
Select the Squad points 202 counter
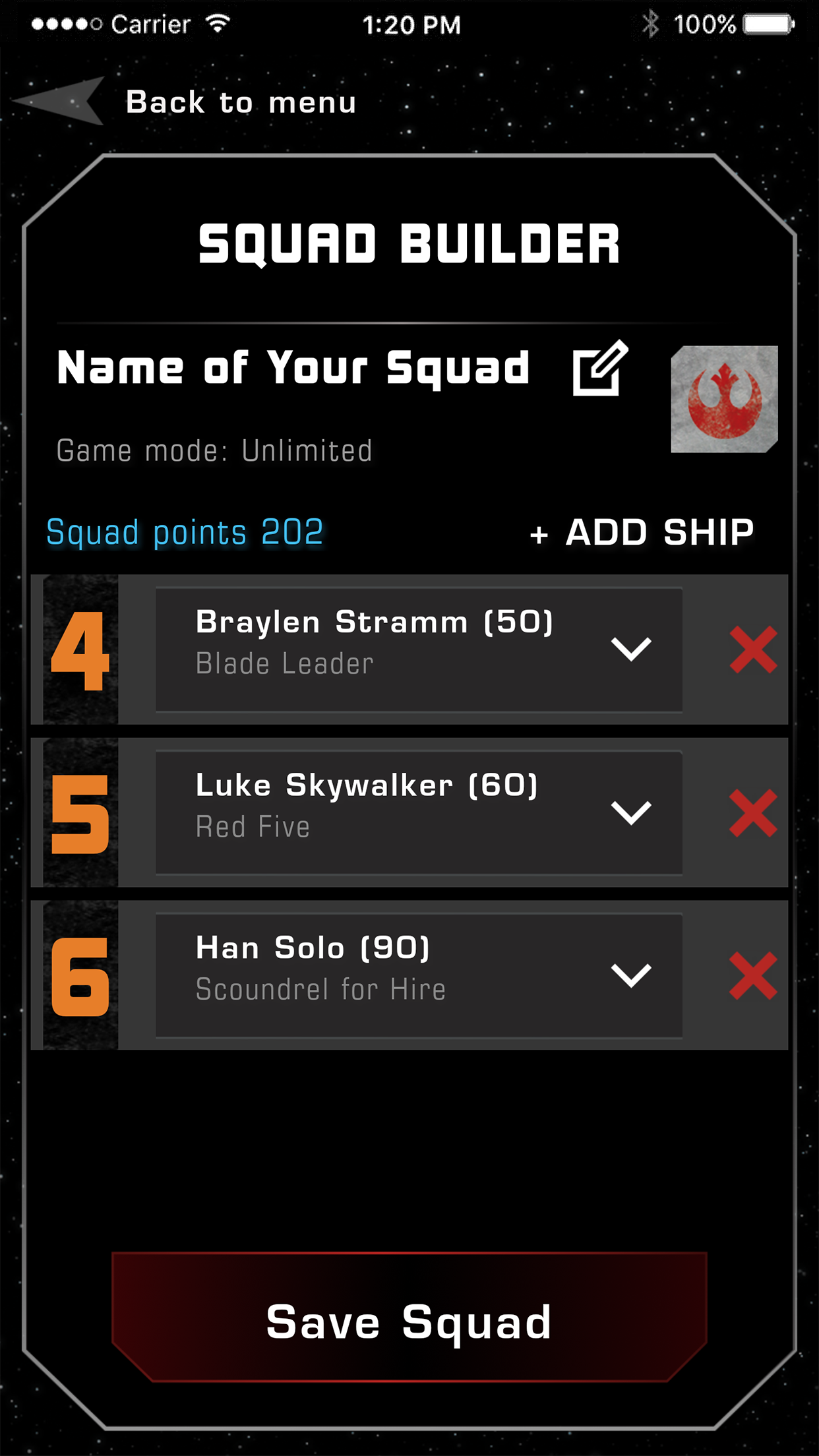[x=185, y=531]
